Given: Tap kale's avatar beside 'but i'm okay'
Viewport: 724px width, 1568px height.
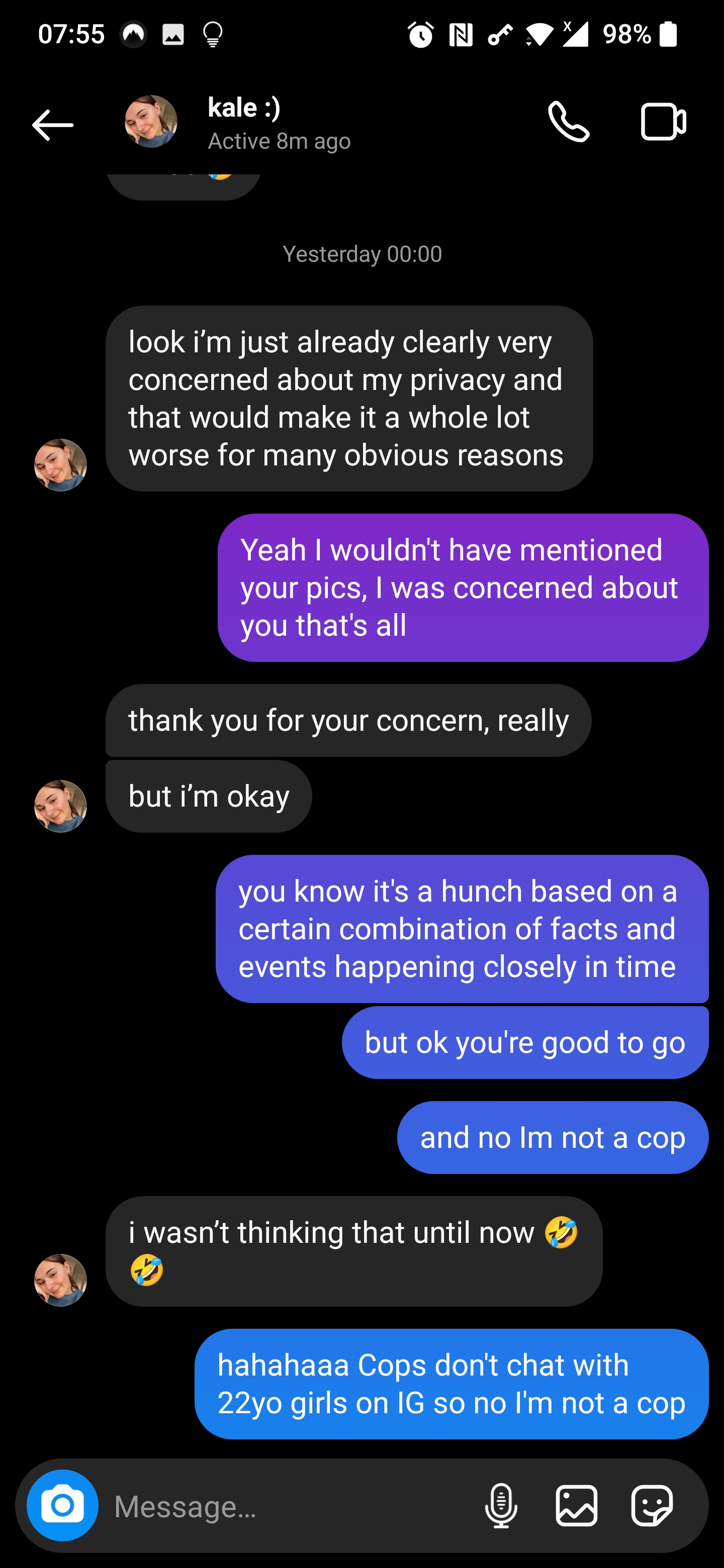Looking at the screenshot, I should click(x=60, y=806).
